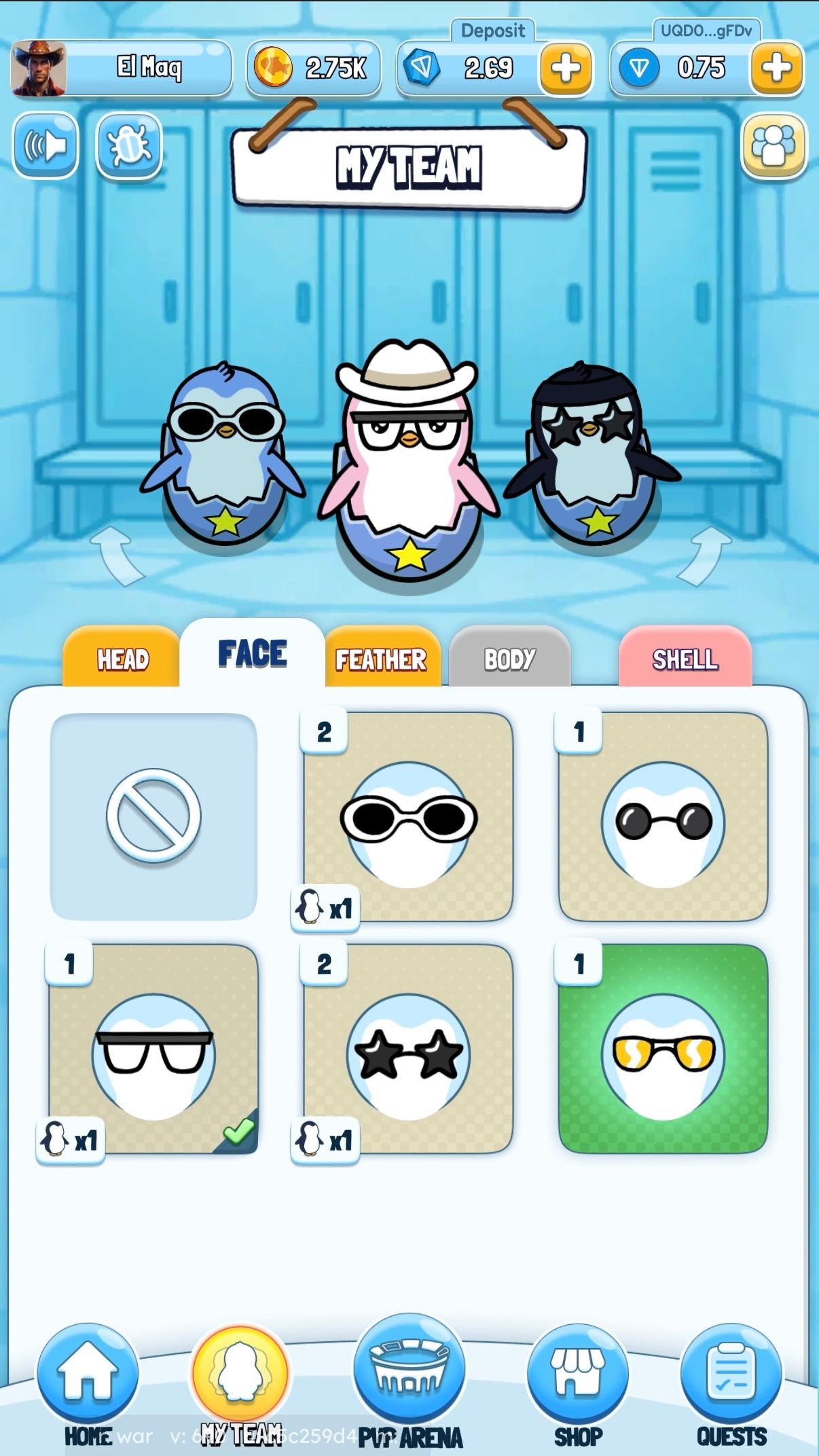Switch to the BODY tab

pos(509,659)
